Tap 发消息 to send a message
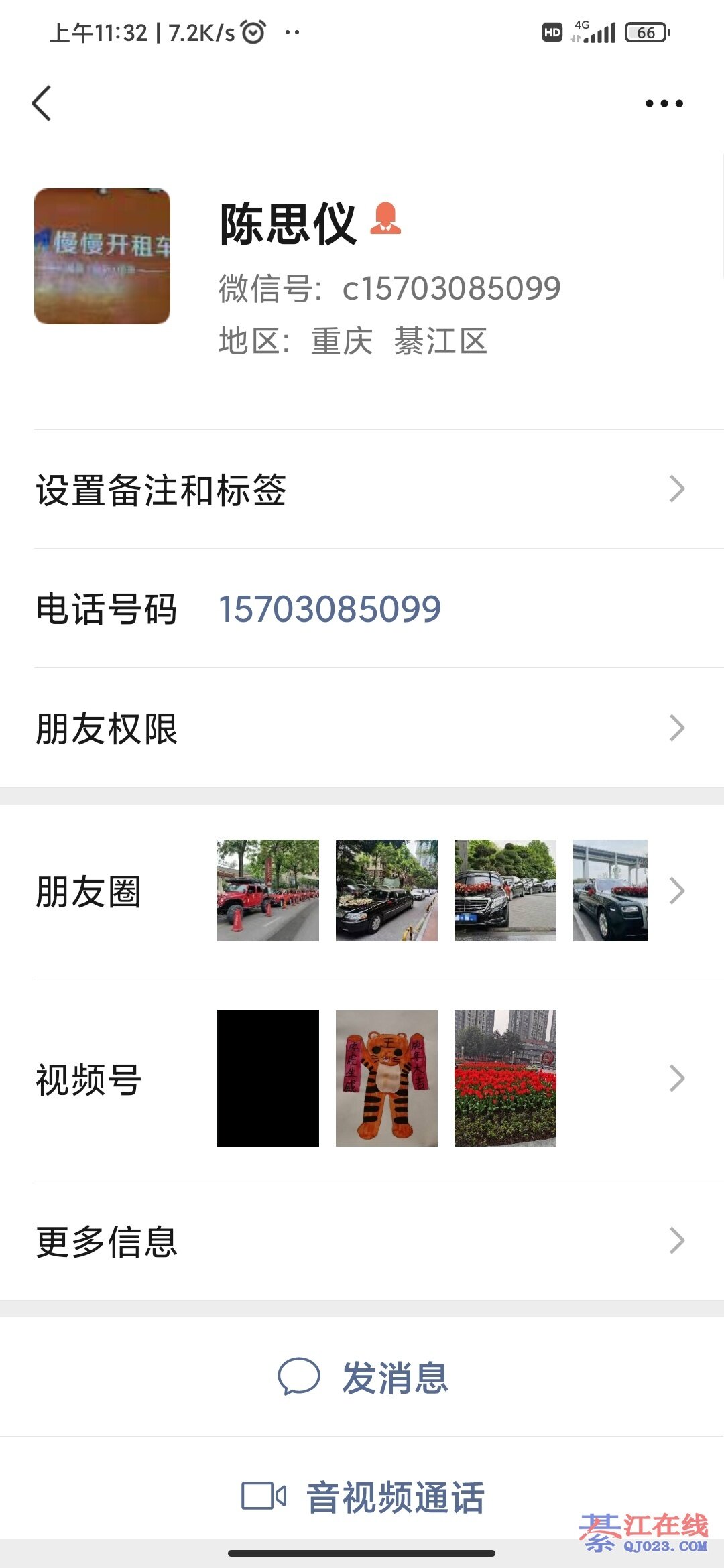The width and height of the screenshot is (724, 1568). pos(363,1378)
